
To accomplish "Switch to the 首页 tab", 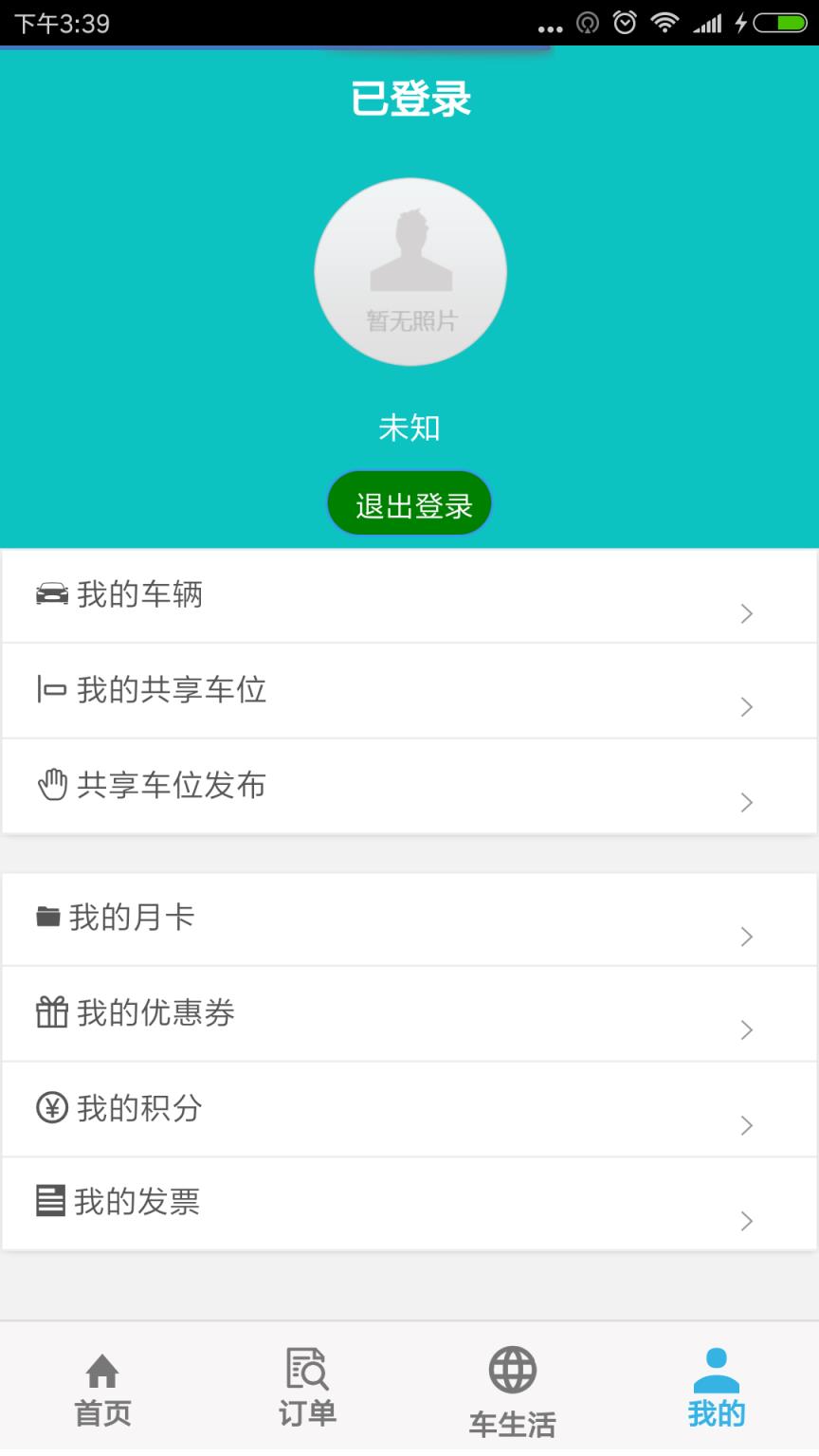I will click(x=101, y=1389).
